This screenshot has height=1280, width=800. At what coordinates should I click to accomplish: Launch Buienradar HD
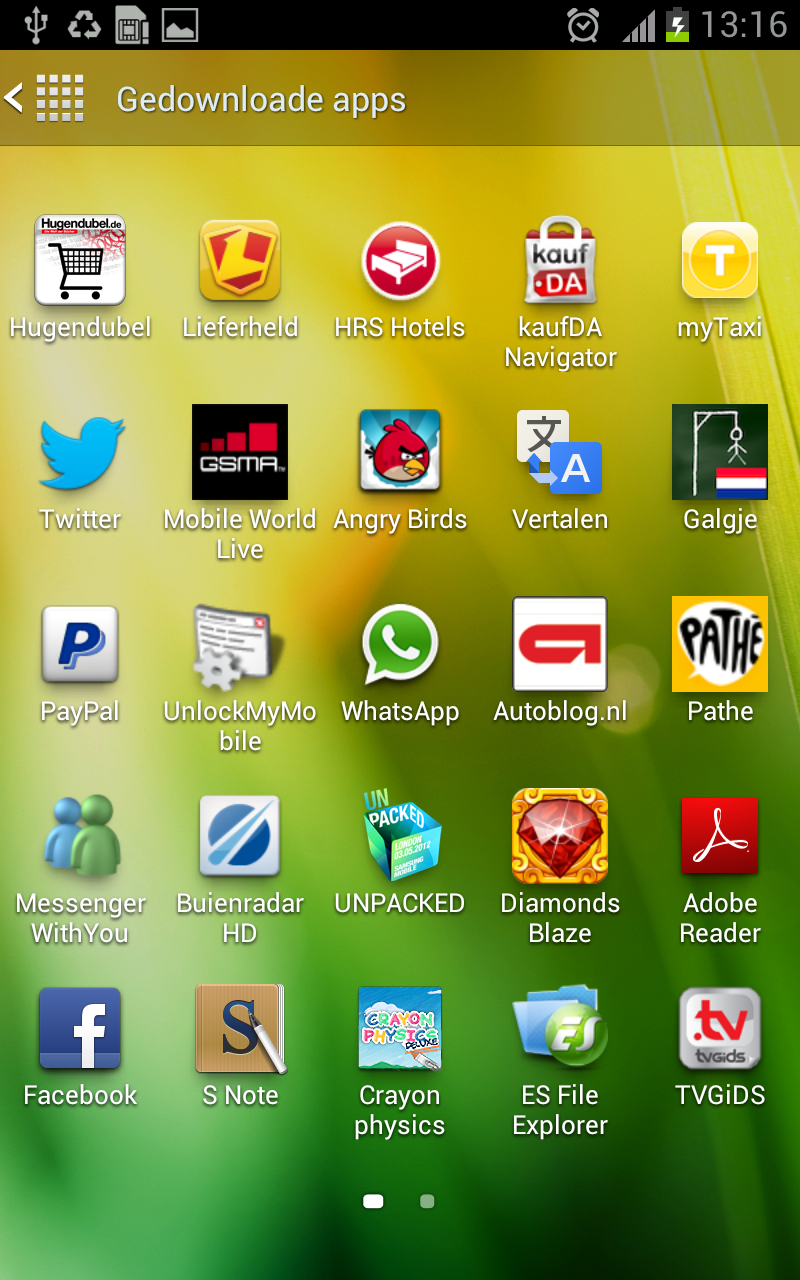coord(240,838)
